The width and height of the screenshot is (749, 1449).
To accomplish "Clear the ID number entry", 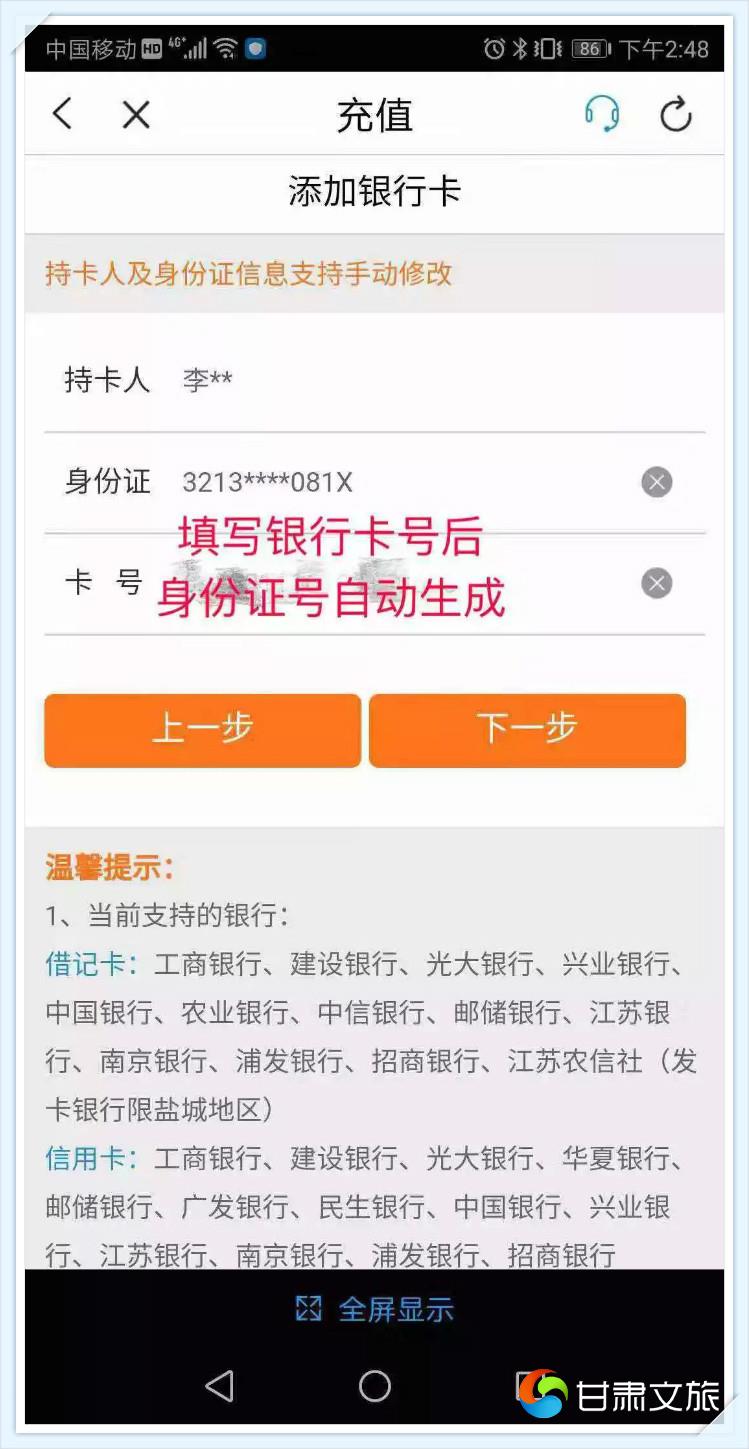I will point(656,483).
